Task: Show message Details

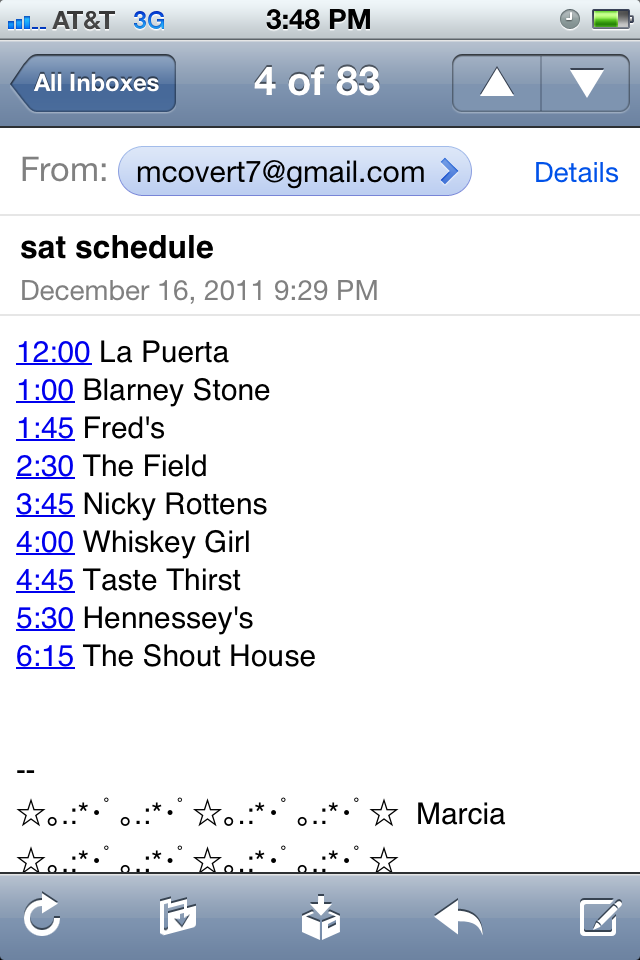Action: (x=576, y=173)
